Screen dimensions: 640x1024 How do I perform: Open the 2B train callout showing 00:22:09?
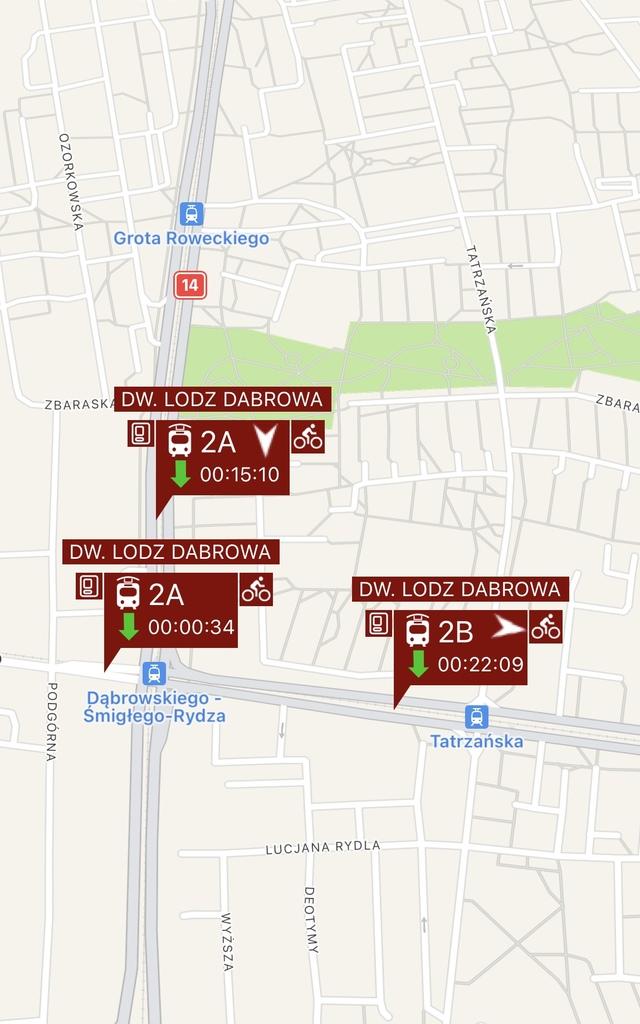tap(460, 648)
